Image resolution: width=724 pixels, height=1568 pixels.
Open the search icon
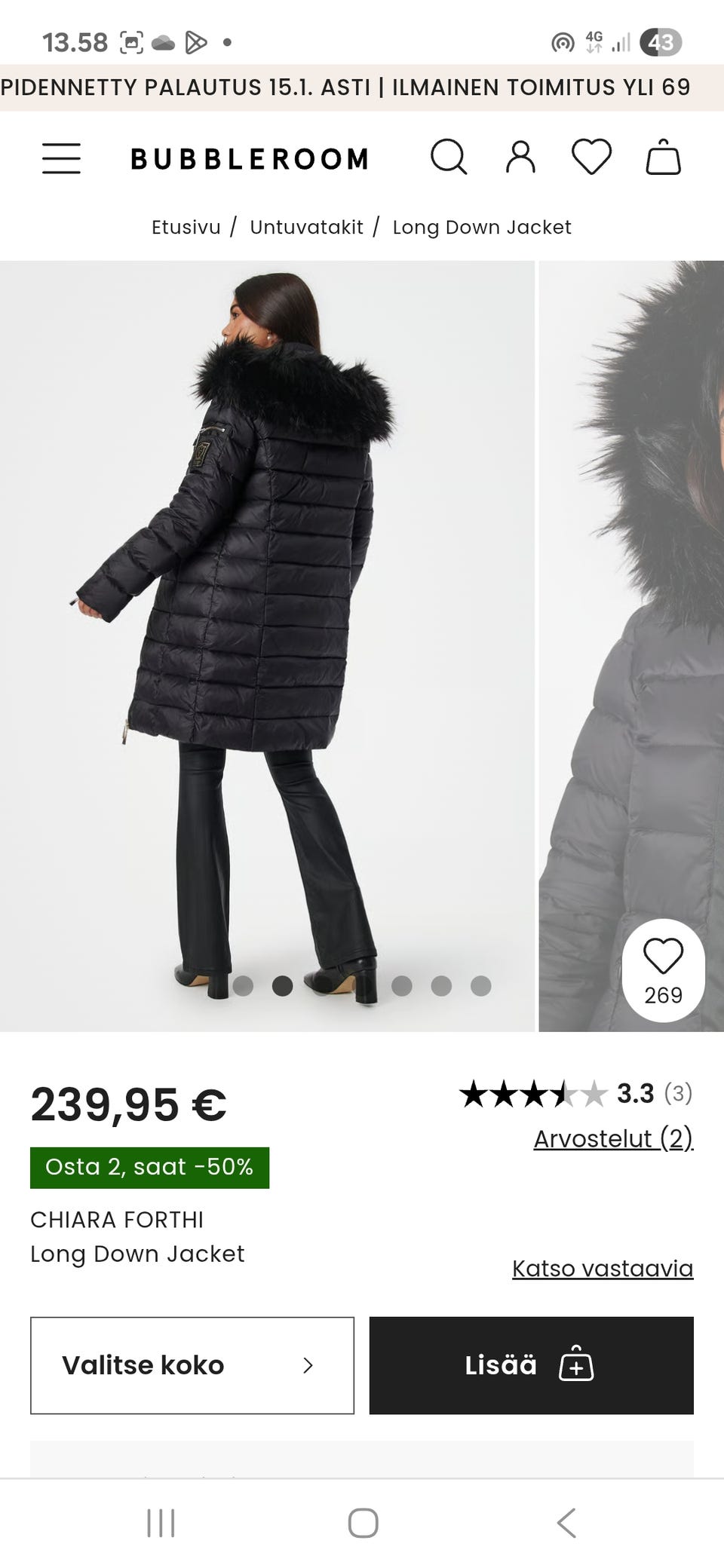pos(449,158)
